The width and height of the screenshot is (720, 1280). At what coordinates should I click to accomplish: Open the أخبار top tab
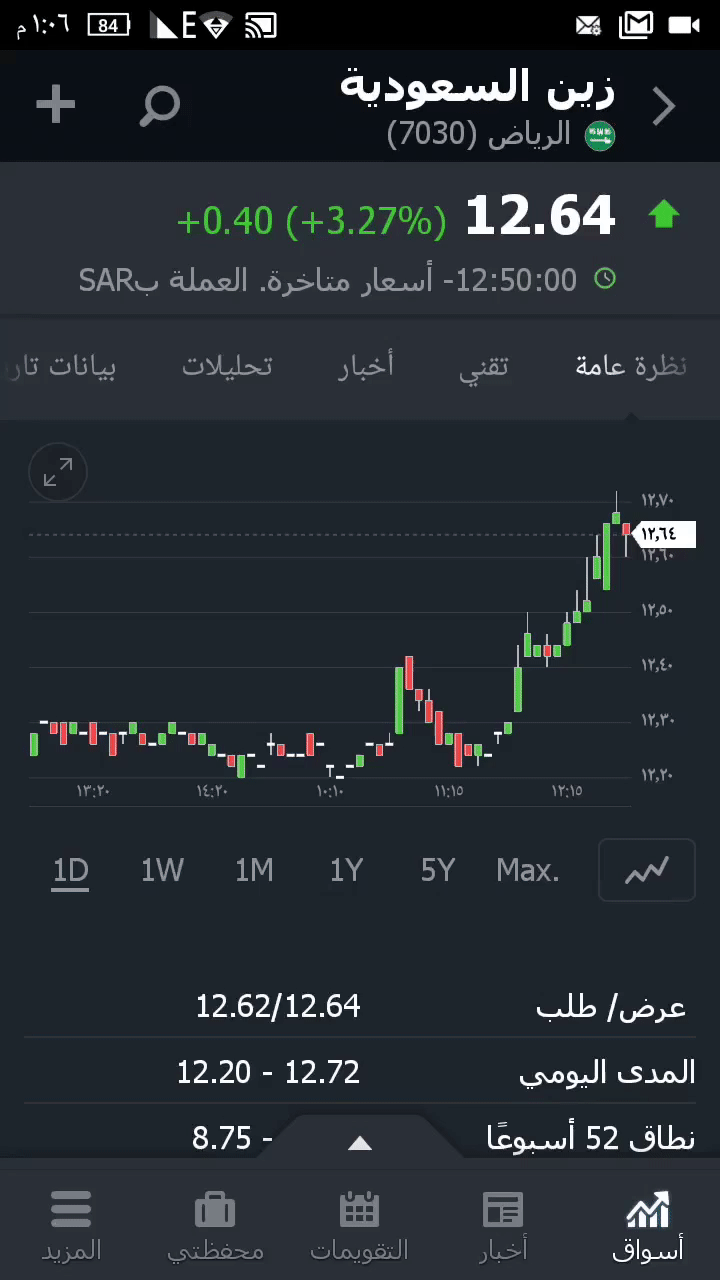click(x=365, y=367)
